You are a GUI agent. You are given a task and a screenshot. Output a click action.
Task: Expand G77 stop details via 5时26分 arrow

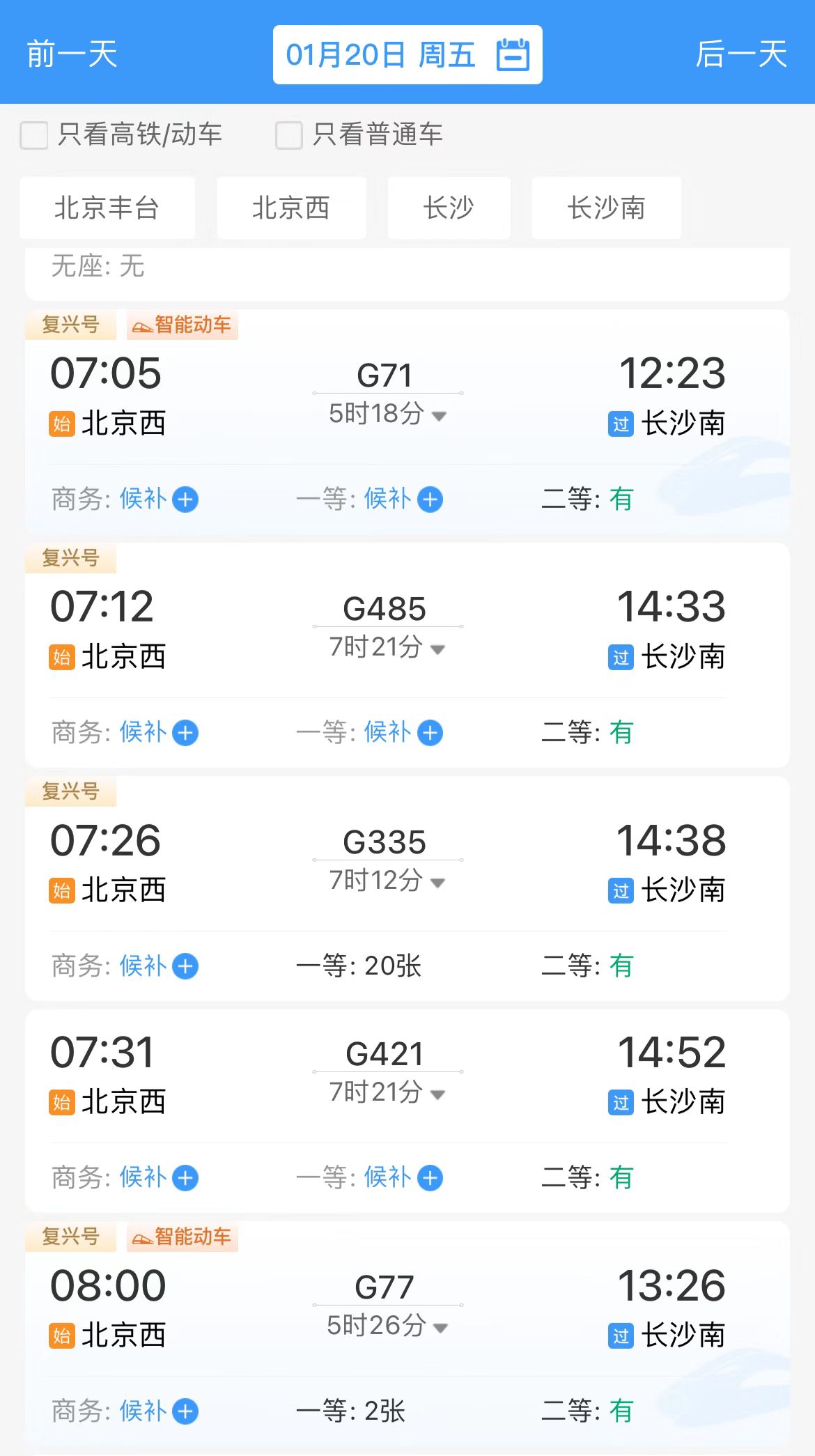[440, 1328]
